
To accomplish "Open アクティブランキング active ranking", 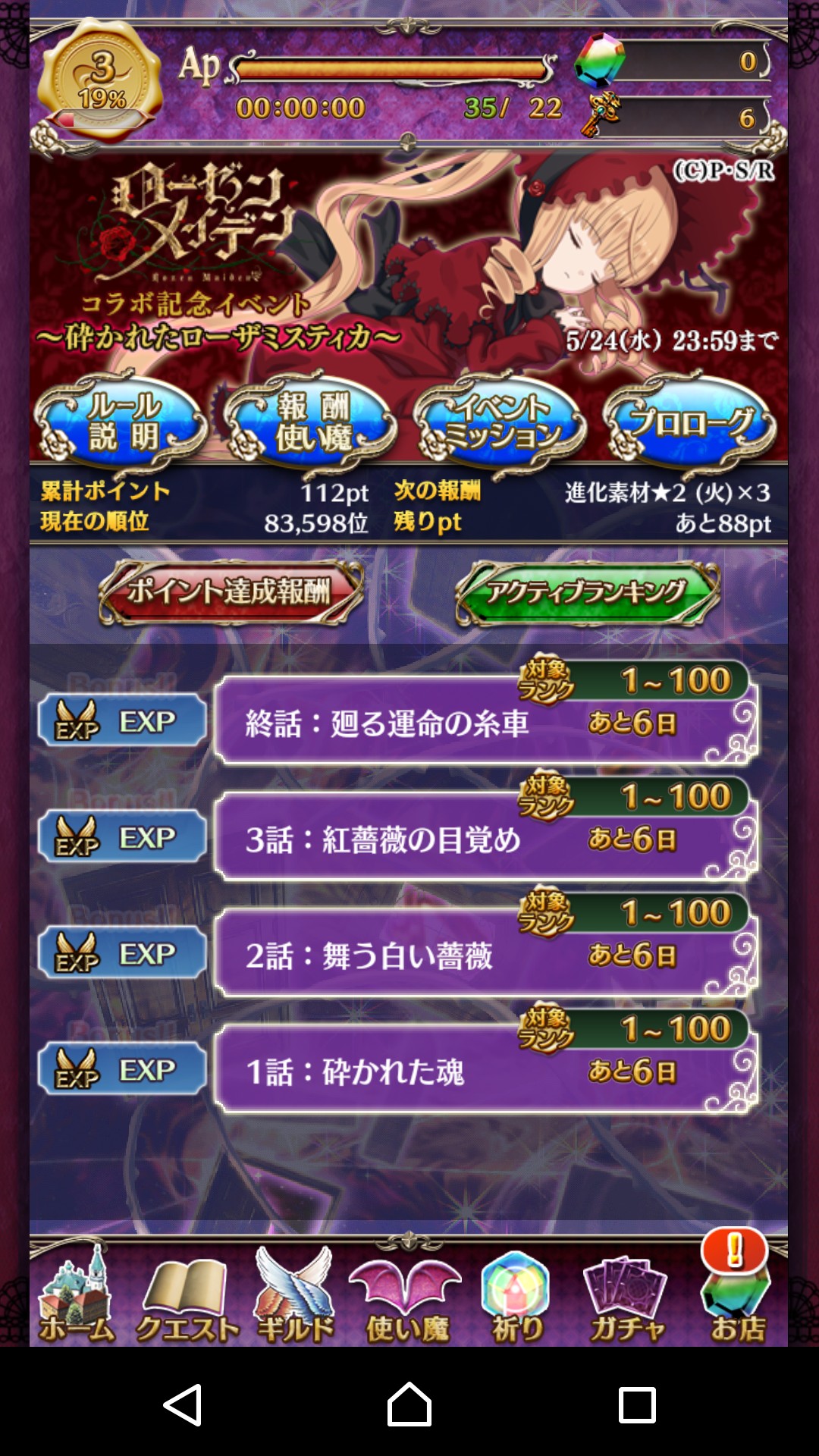I will click(588, 592).
